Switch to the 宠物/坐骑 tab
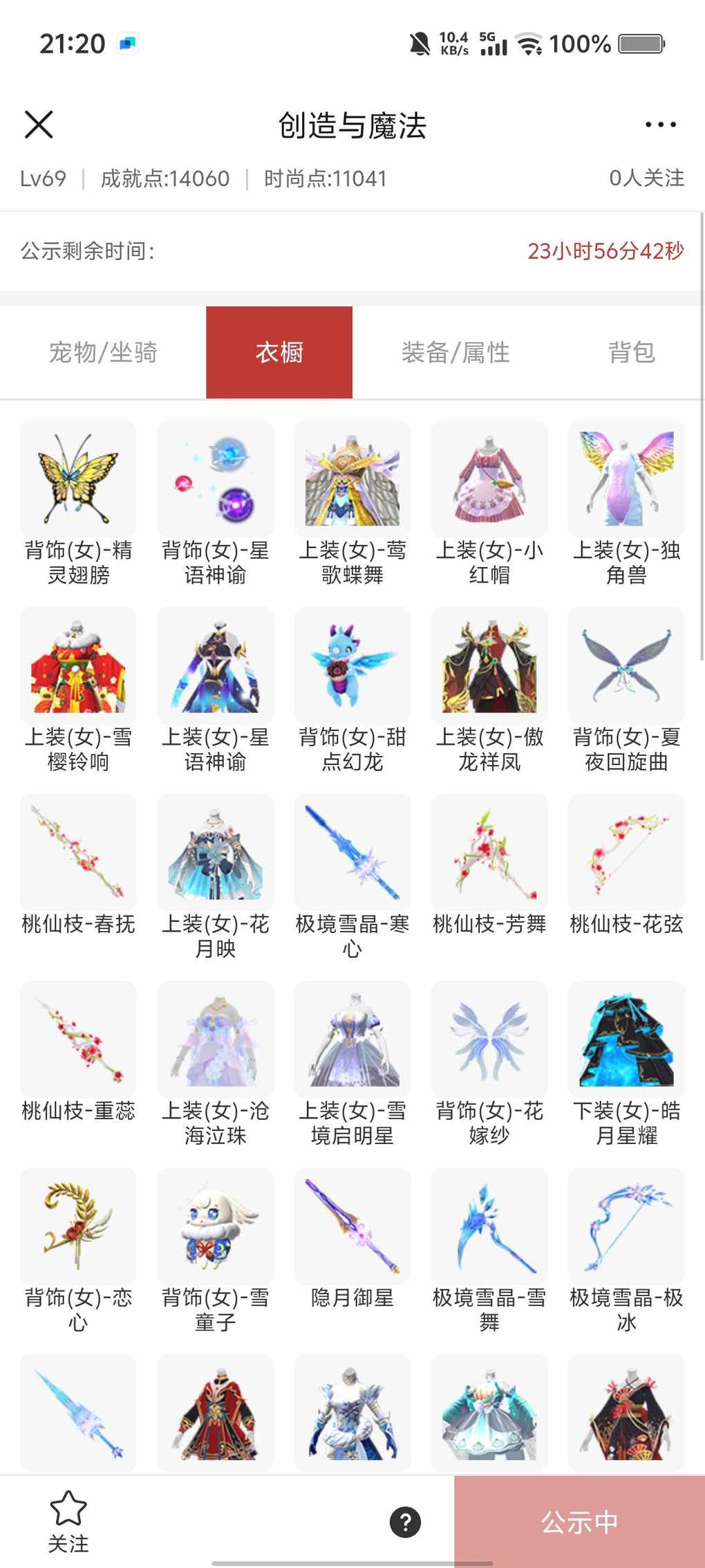The image size is (705, 1568). [x=103, y=352]
